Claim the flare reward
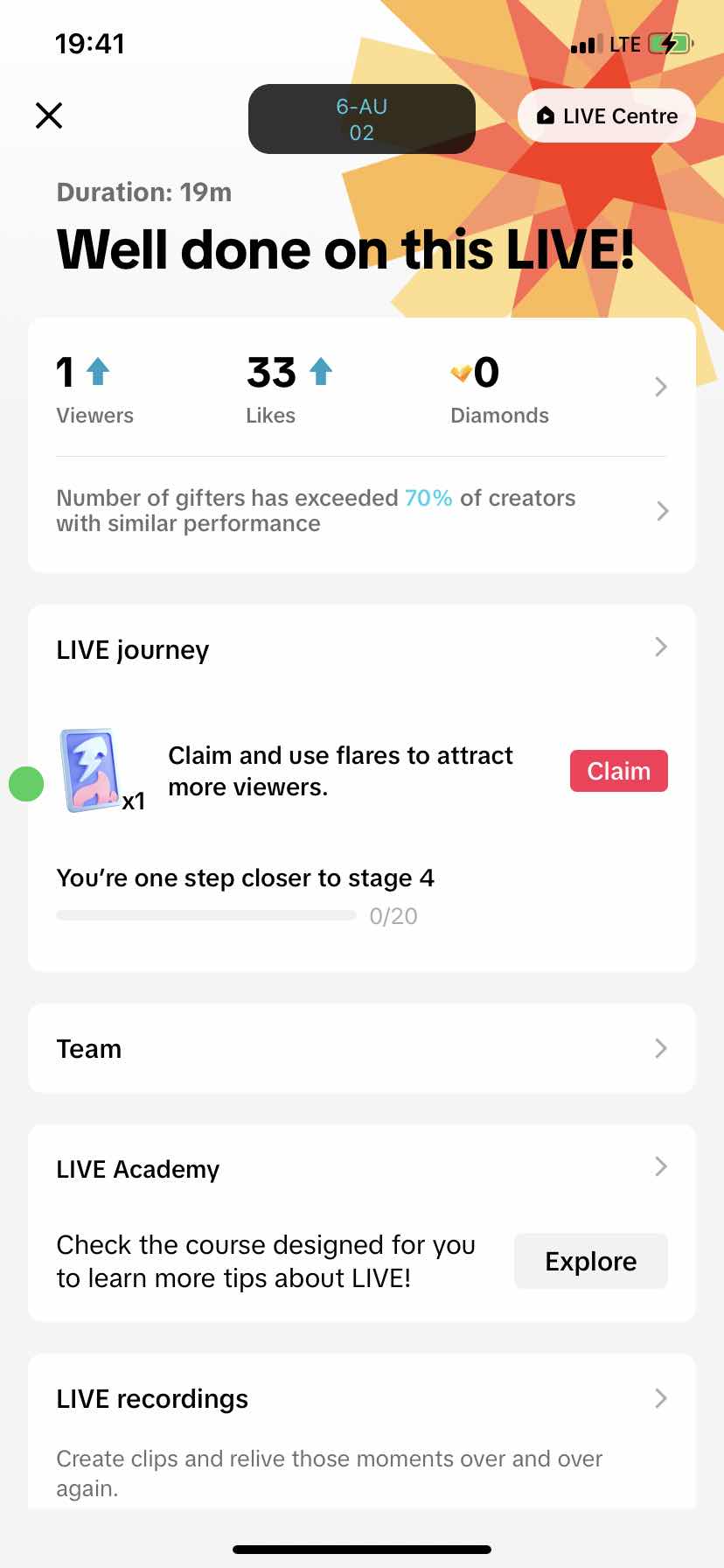 (618, 771)
